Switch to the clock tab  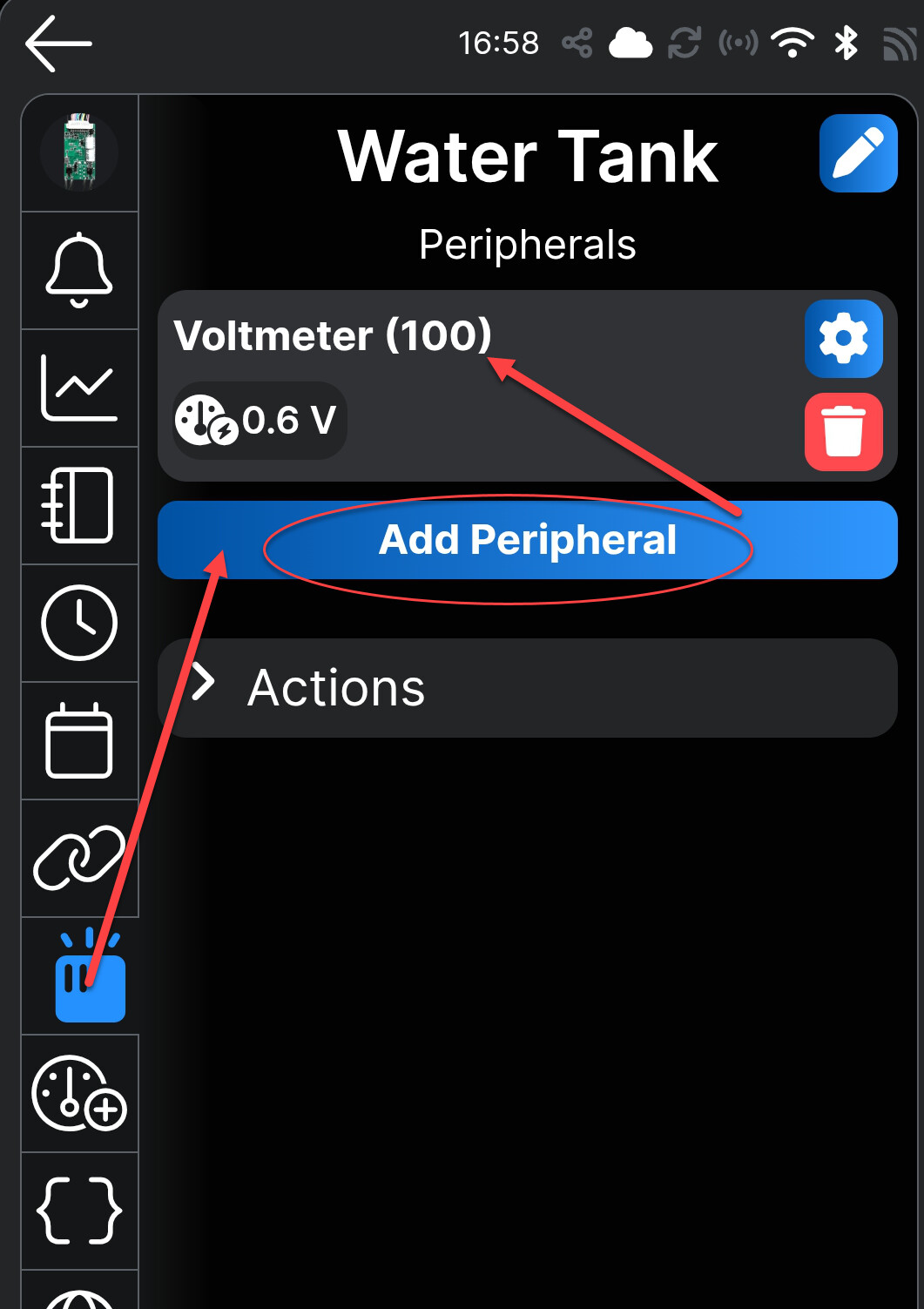tap(79, 623)
